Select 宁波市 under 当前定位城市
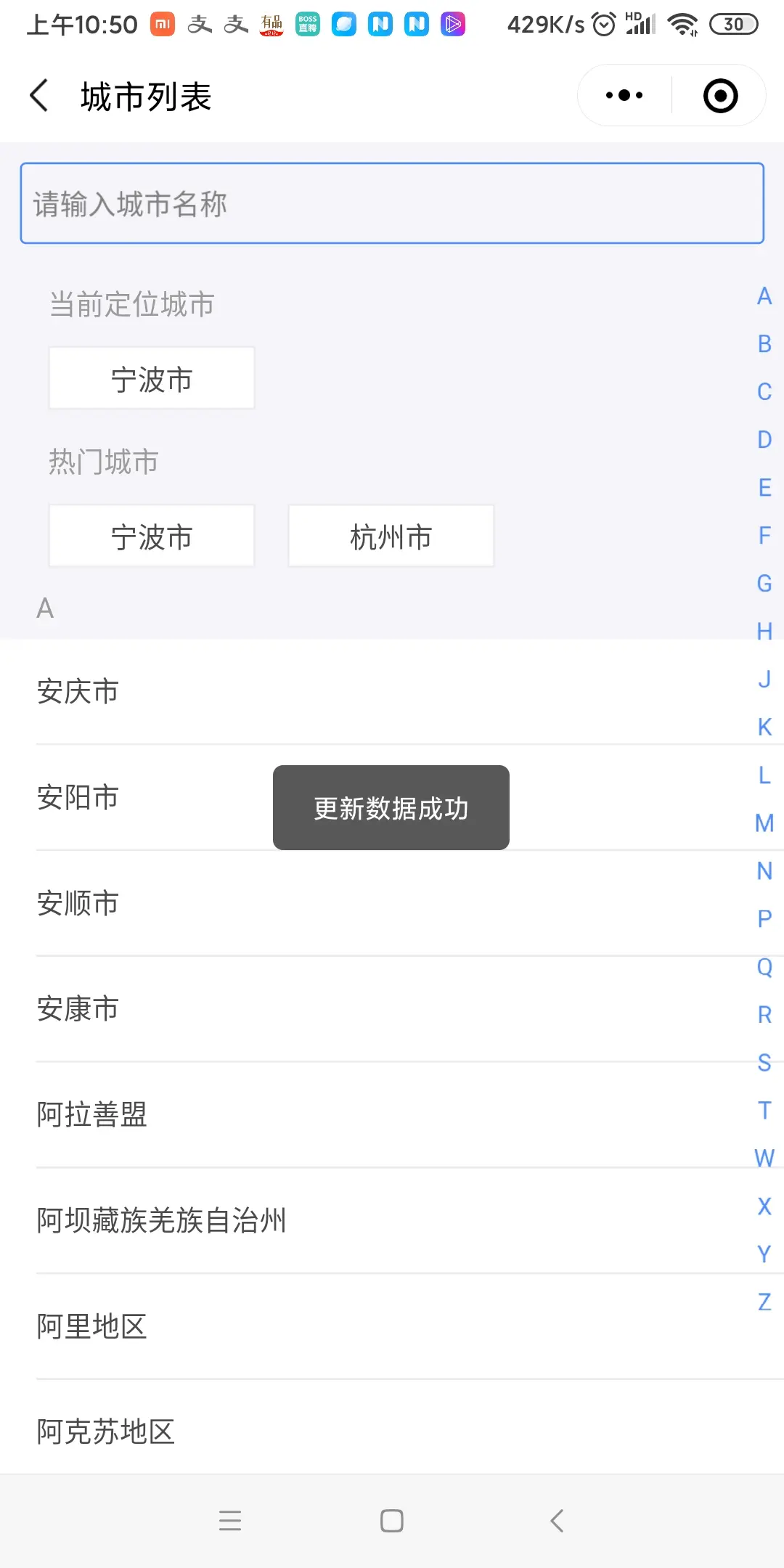Viewport: 784px width, 1568px height. (152, 379)
